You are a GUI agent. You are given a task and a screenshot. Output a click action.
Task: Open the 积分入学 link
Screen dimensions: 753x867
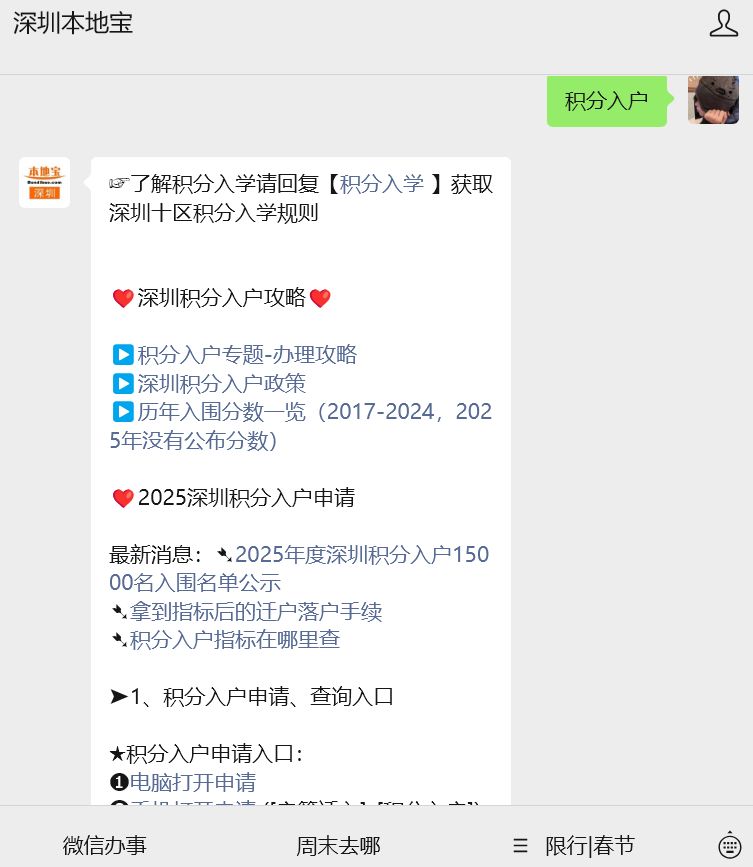[382, 184]
